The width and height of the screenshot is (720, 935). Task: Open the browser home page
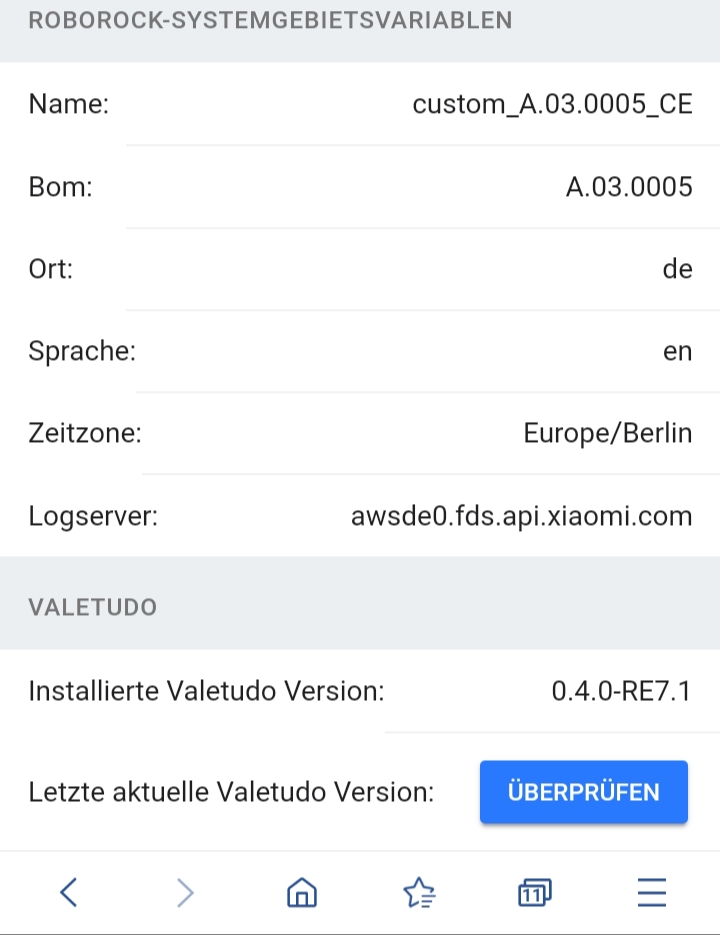301,891
